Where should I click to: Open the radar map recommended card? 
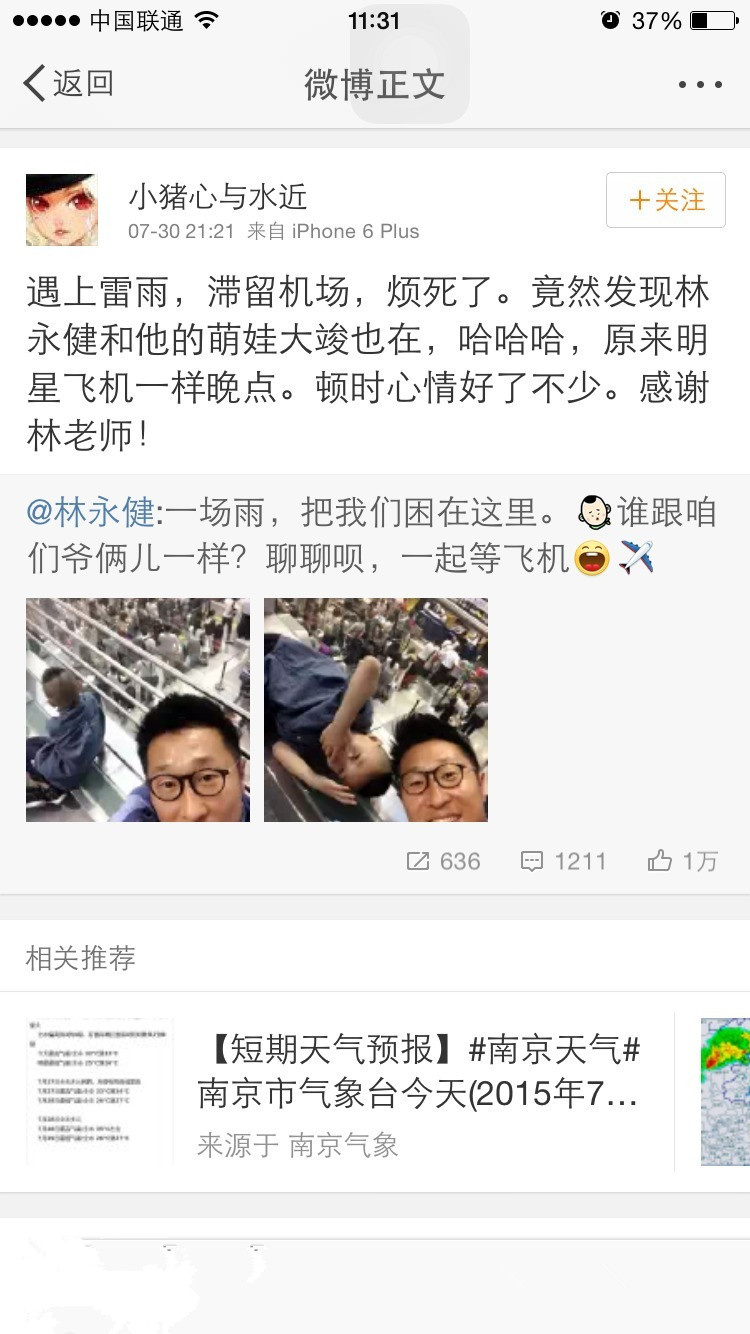point(725,1092)
